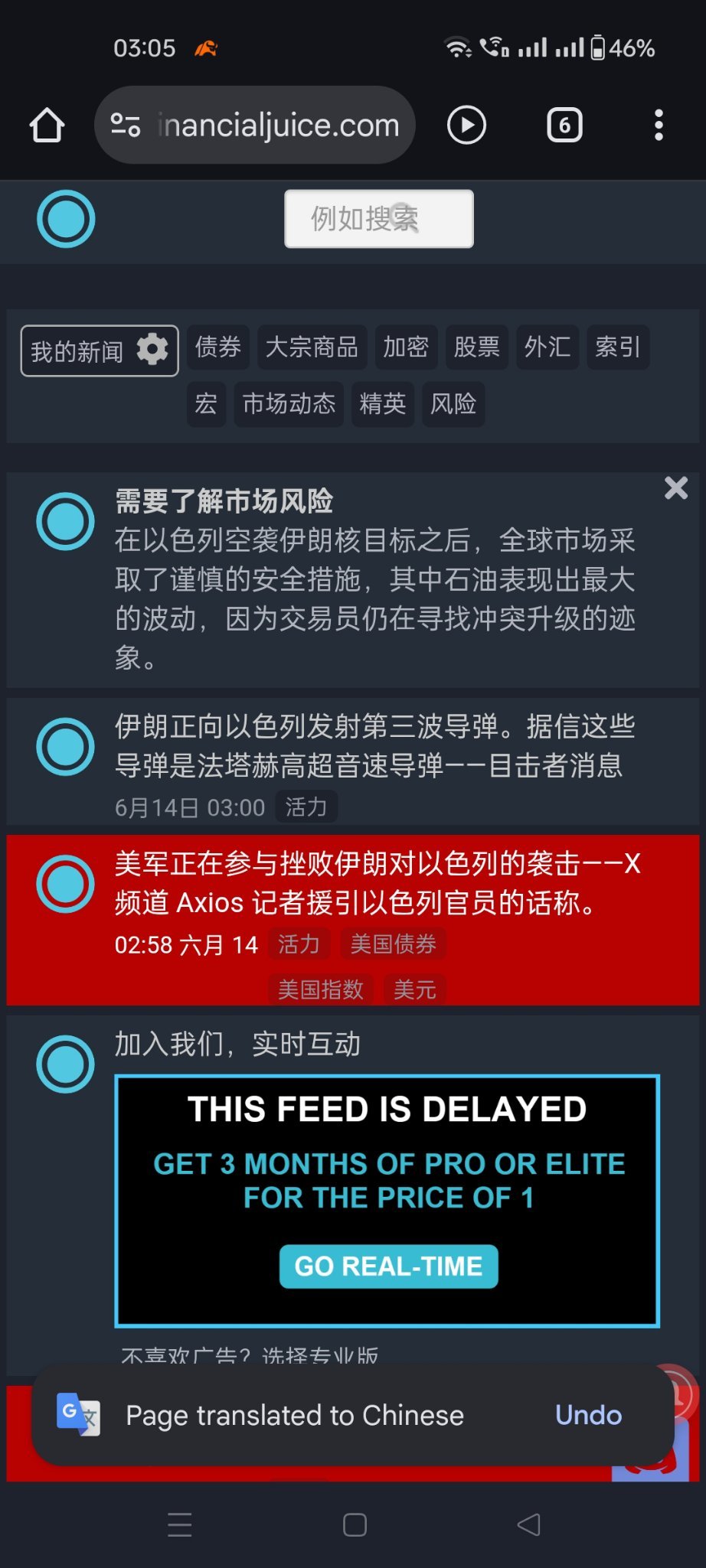Tap GO REAL-TIME button
Screen dimensions: 706x1568
tap(388, 1266)
